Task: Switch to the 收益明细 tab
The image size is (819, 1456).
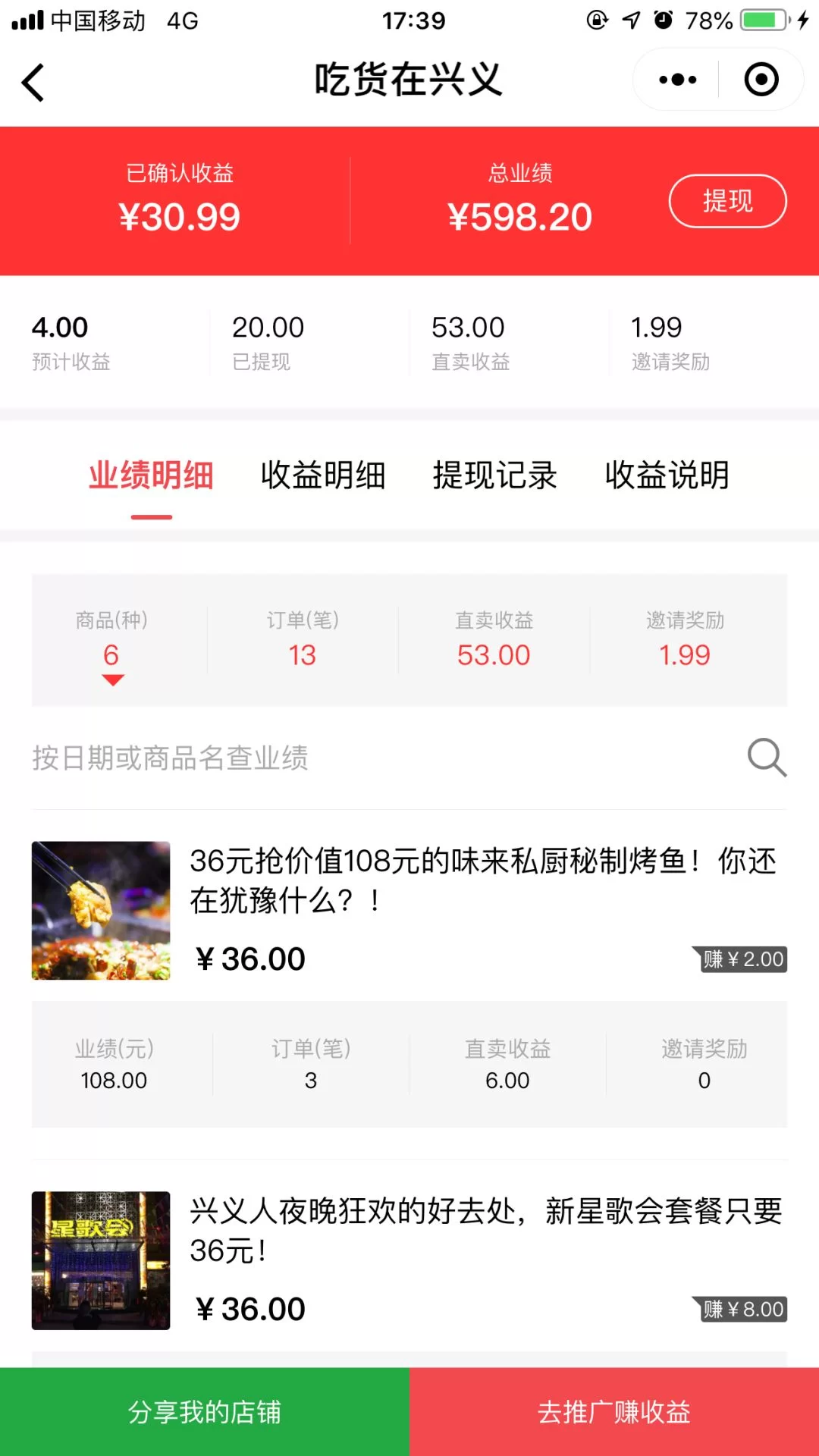Action: click(324, 475)
